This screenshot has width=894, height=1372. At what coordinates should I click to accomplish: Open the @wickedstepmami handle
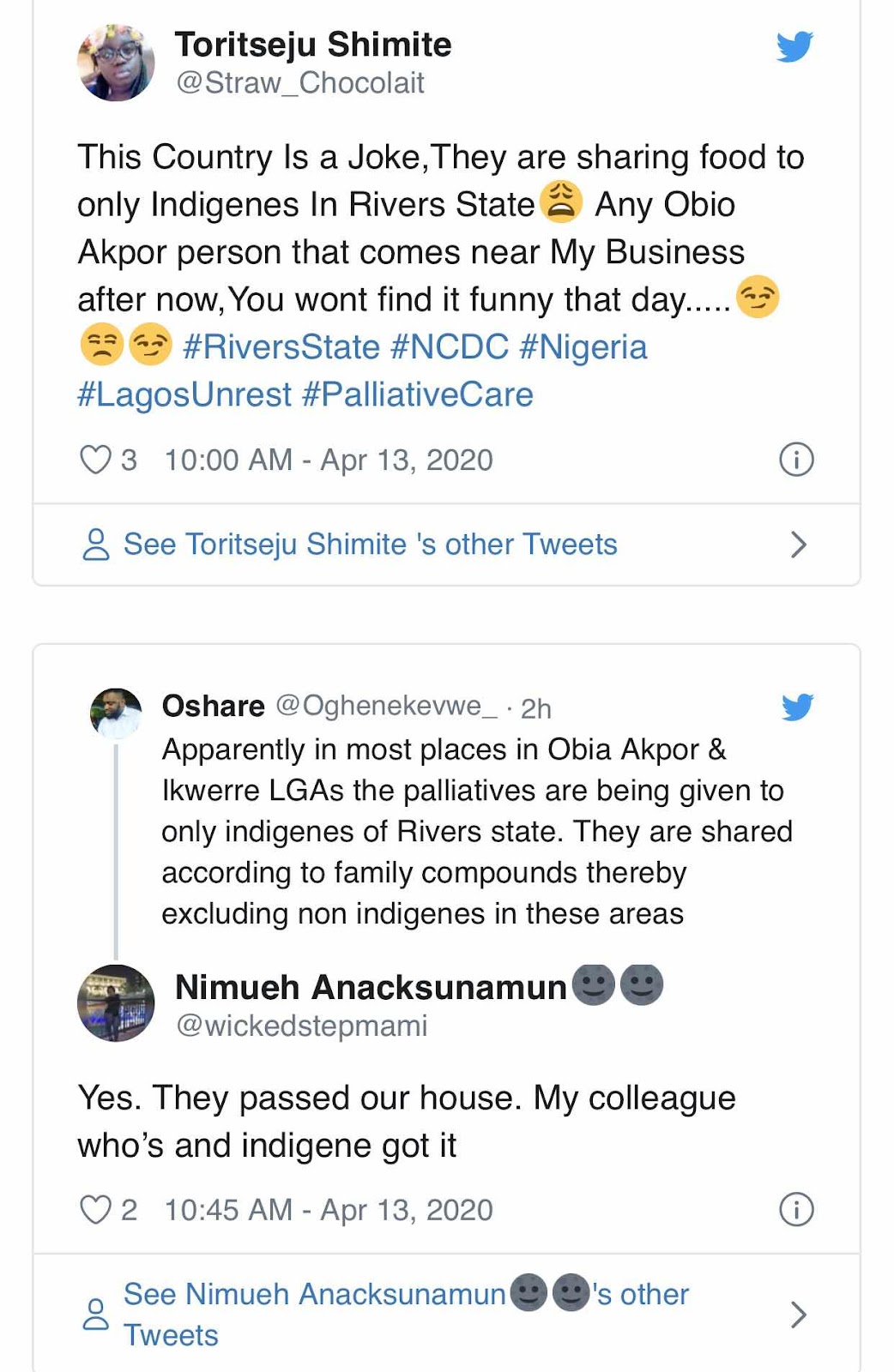pyautogui.click(x=301, y=1026)
